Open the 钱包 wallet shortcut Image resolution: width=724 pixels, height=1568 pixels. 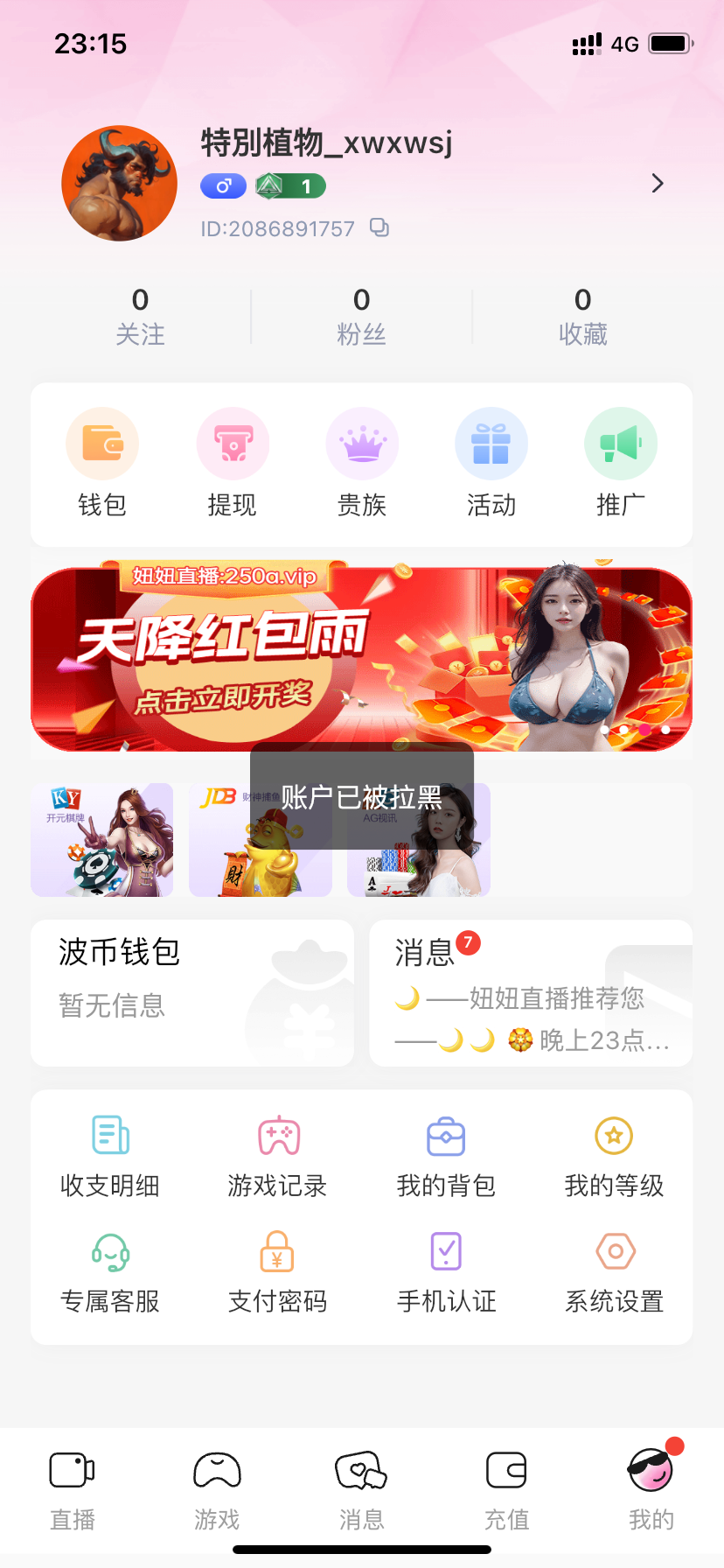[x=102, y=463]
